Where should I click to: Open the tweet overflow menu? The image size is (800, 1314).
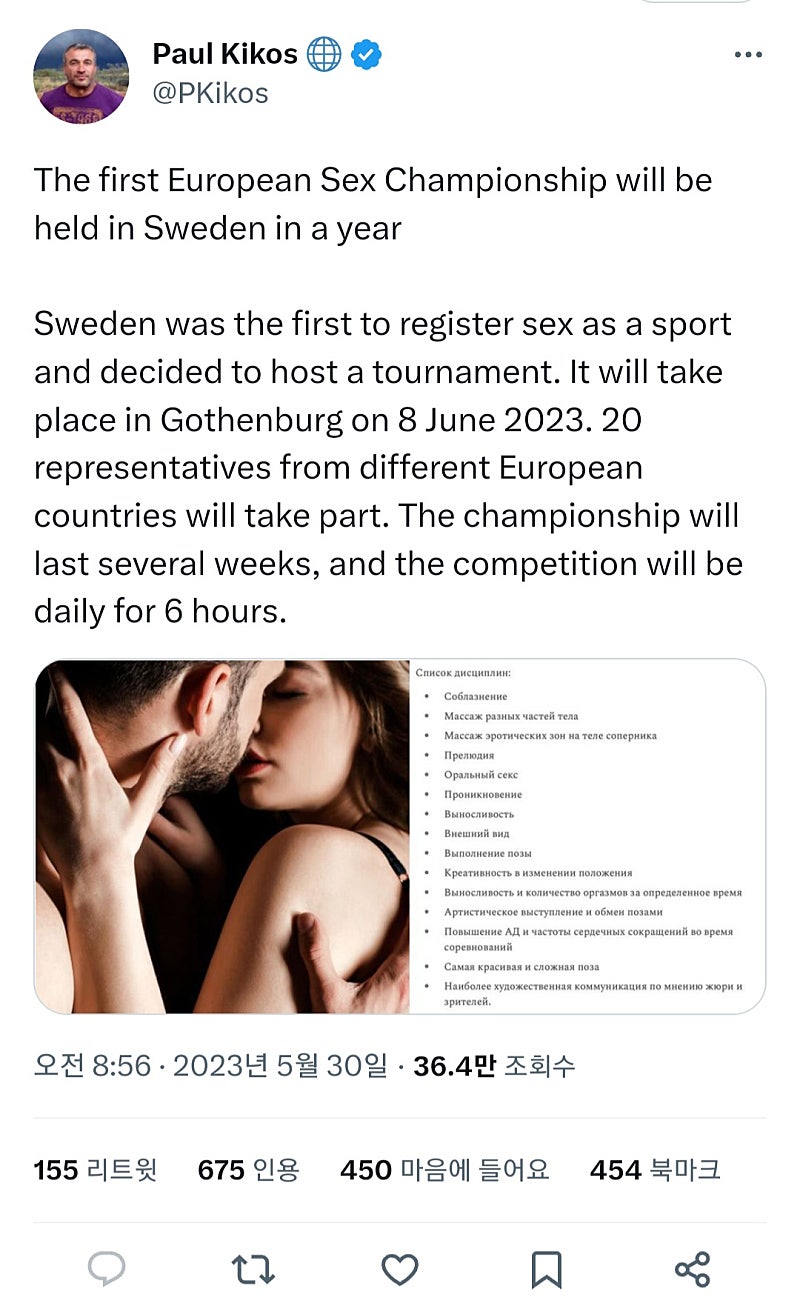748,56
